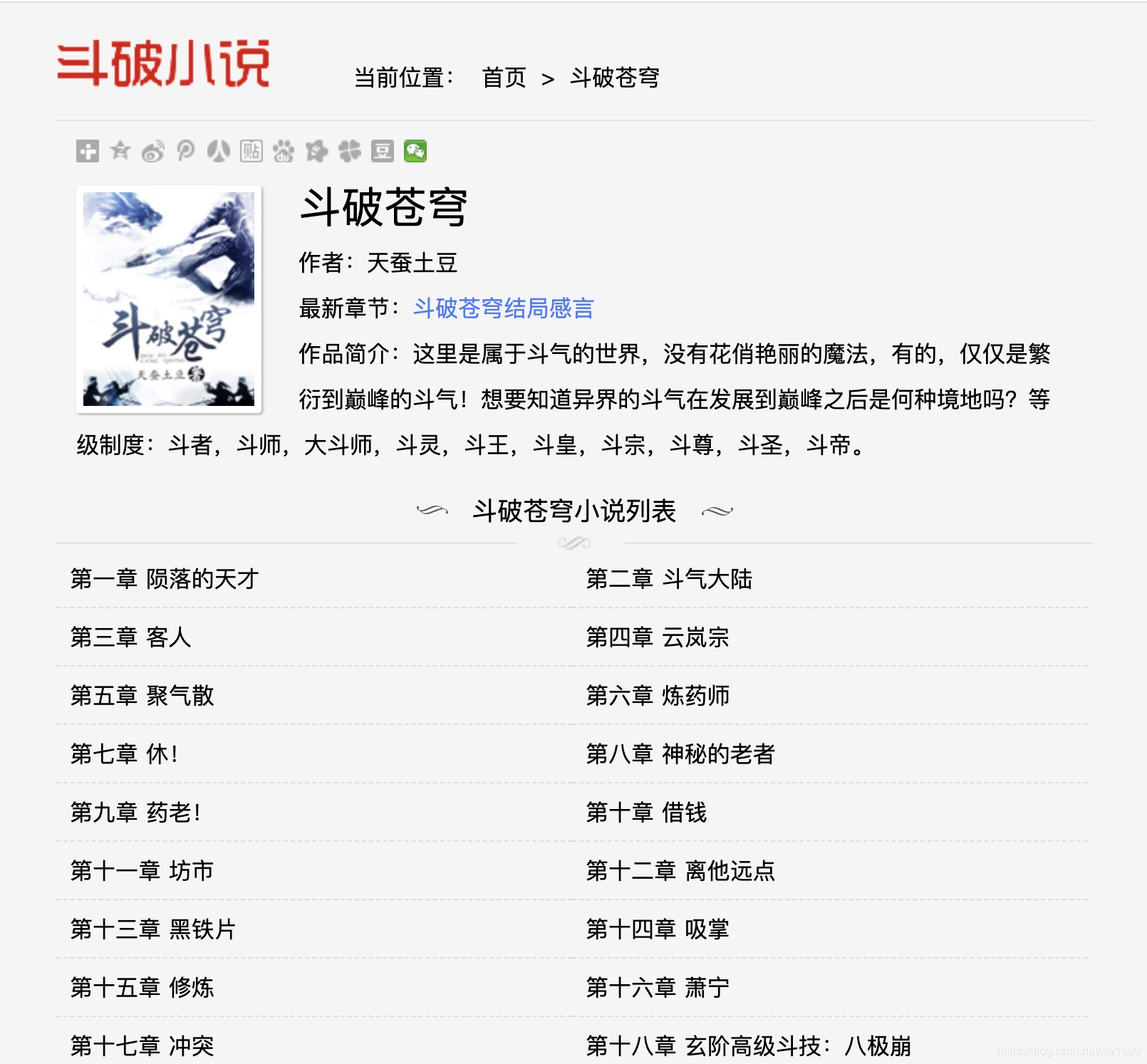Open 第四章 云岚宗
The width and height of the screenshot is (1147, 1064).
coord(658,637)
